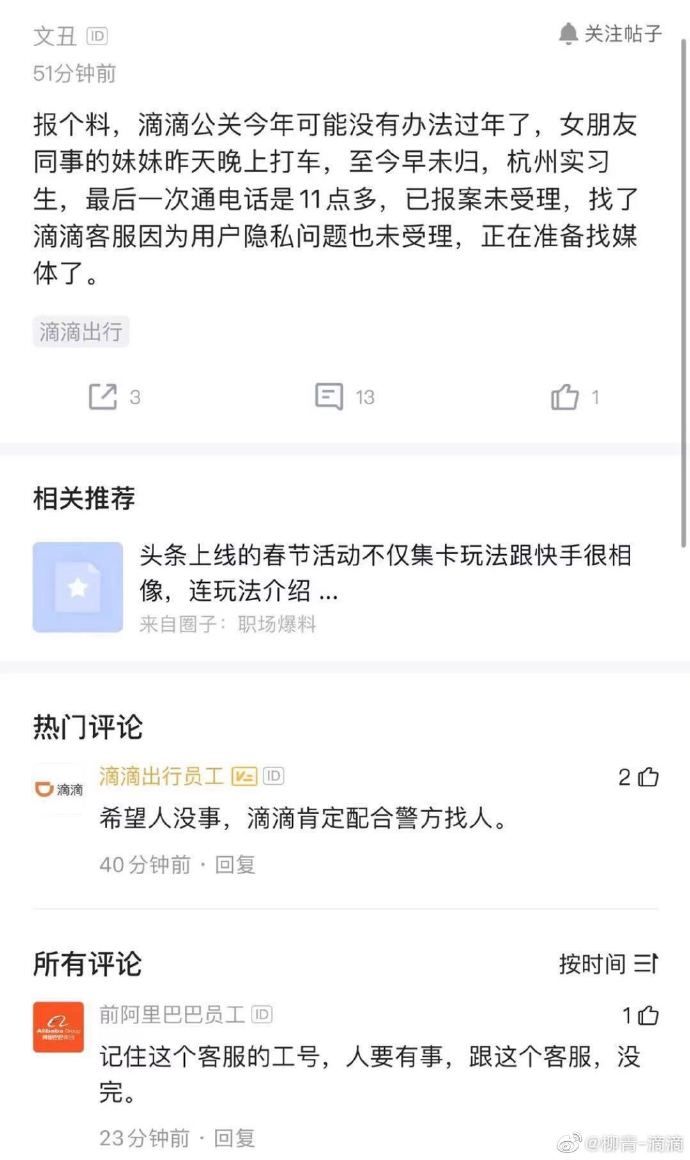This screenshot has height=1160, width=690.
Task: Reply to the 前阿里巴巴员工 comment
Action: pyautogui.click(x=235, y=1137)
